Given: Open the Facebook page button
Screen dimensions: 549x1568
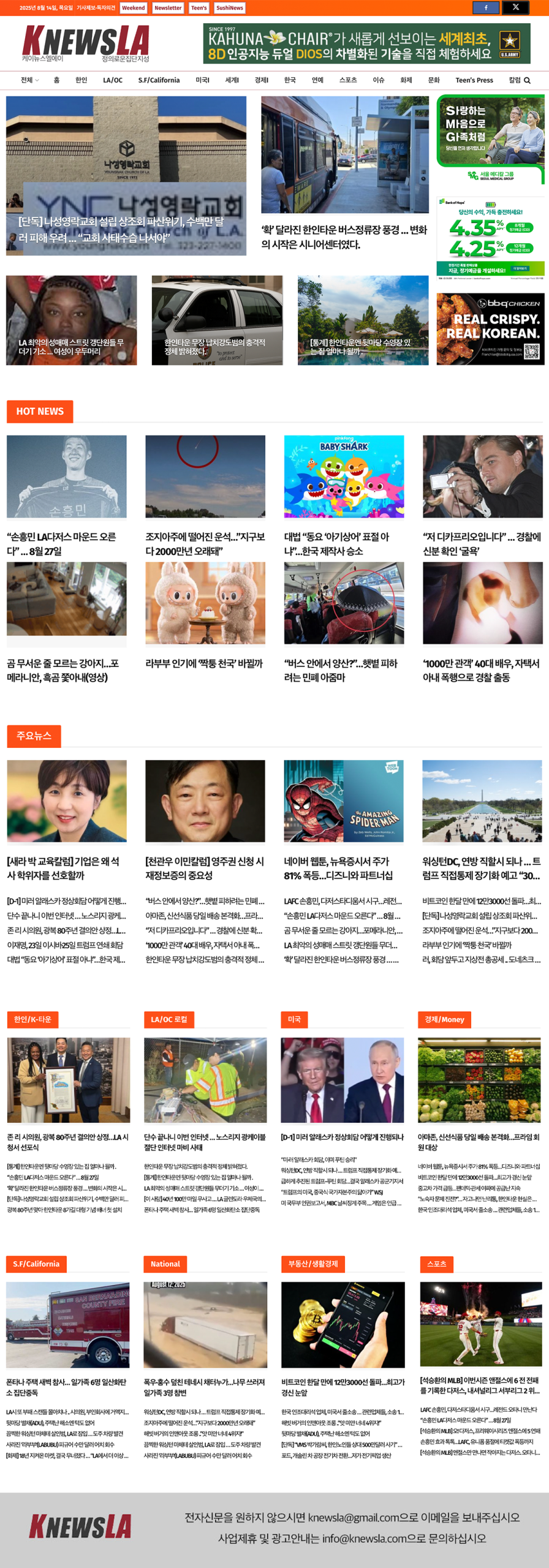Looking at the screenshot, I should coord(486,7).
